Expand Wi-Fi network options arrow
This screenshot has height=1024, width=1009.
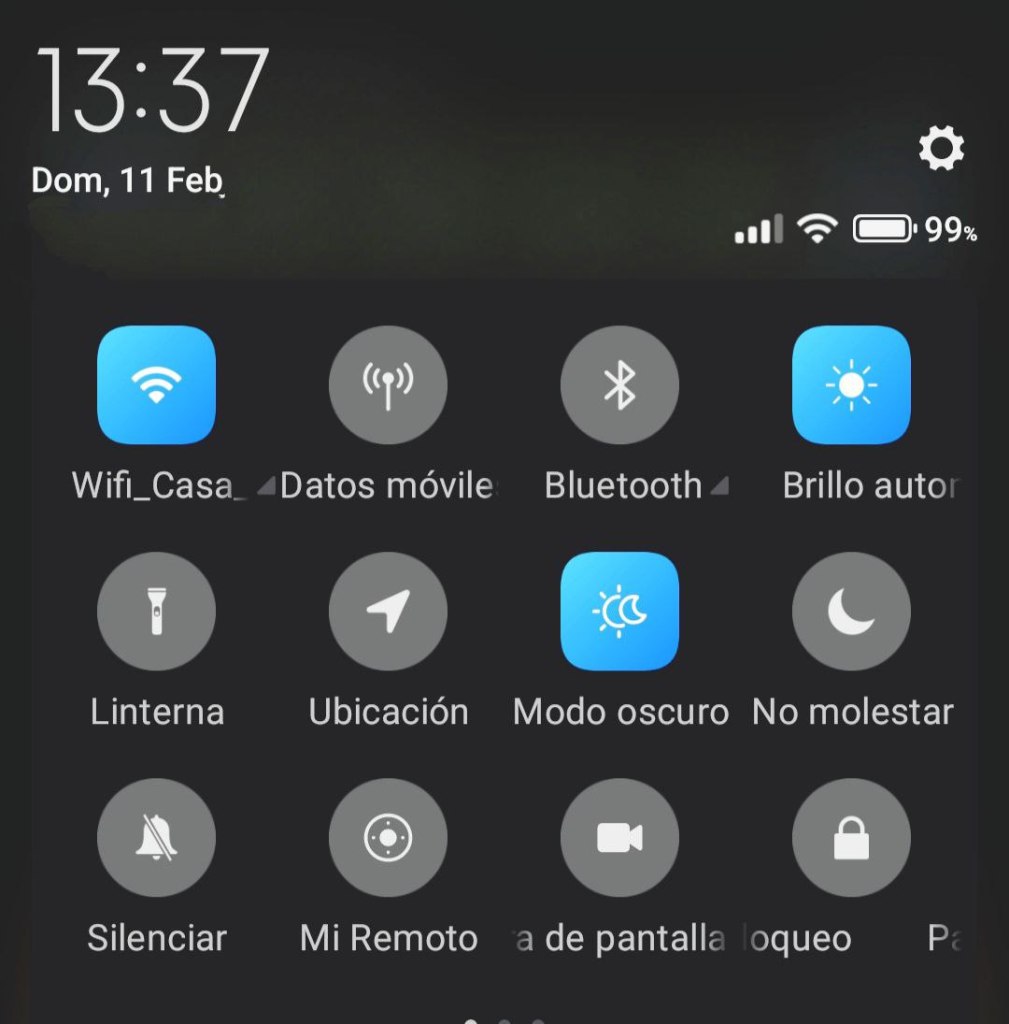pos(265,488)
